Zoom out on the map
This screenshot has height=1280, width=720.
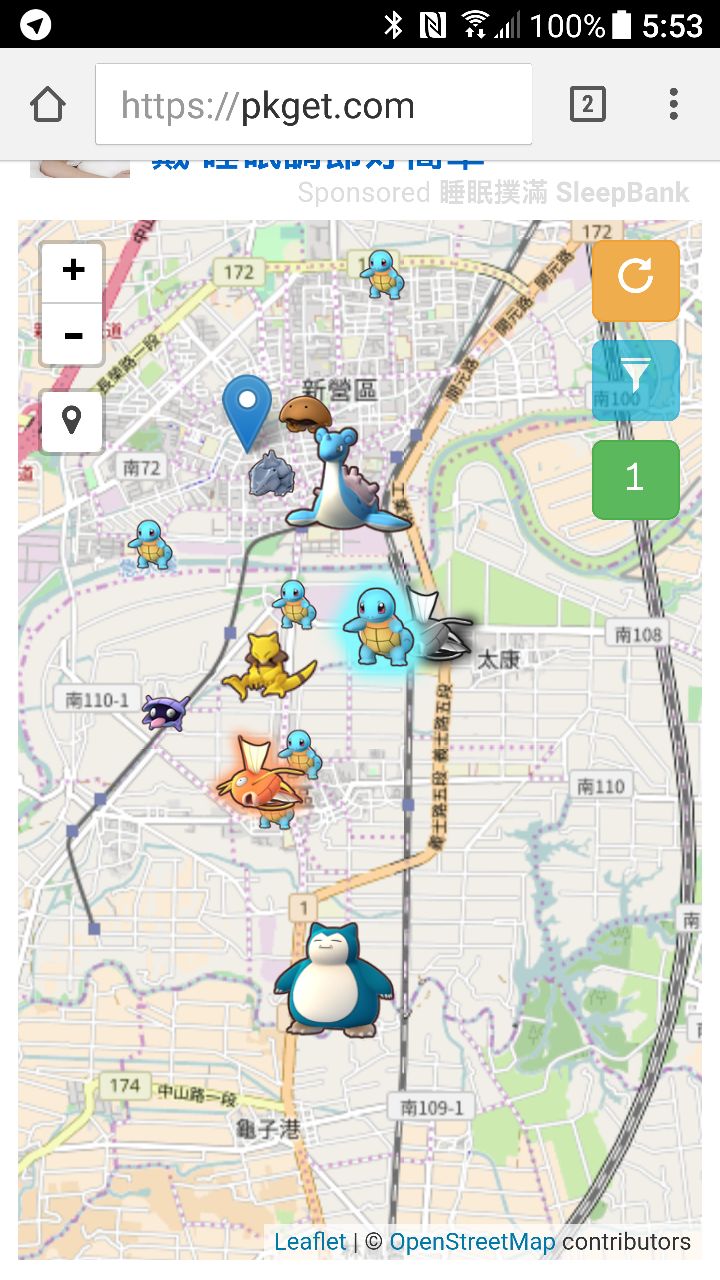click(x=73, y=335)
